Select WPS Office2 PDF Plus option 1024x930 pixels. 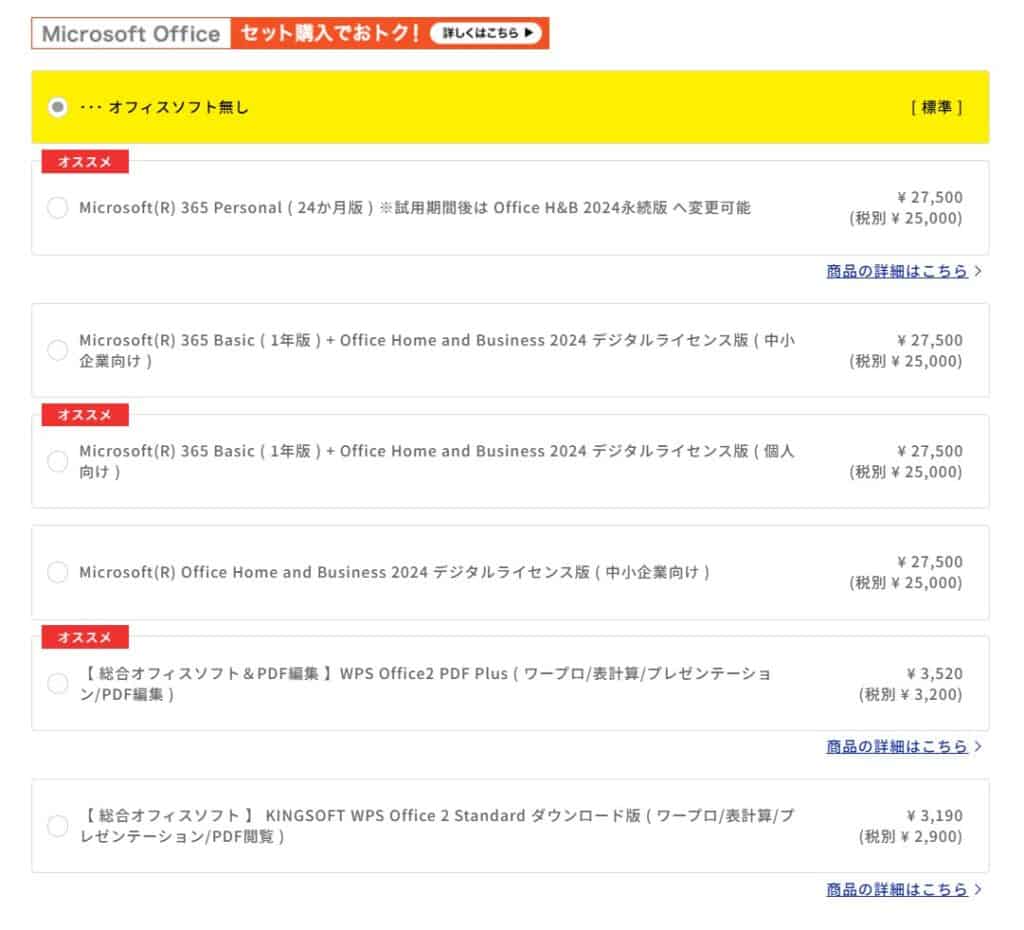click(58, 683)
